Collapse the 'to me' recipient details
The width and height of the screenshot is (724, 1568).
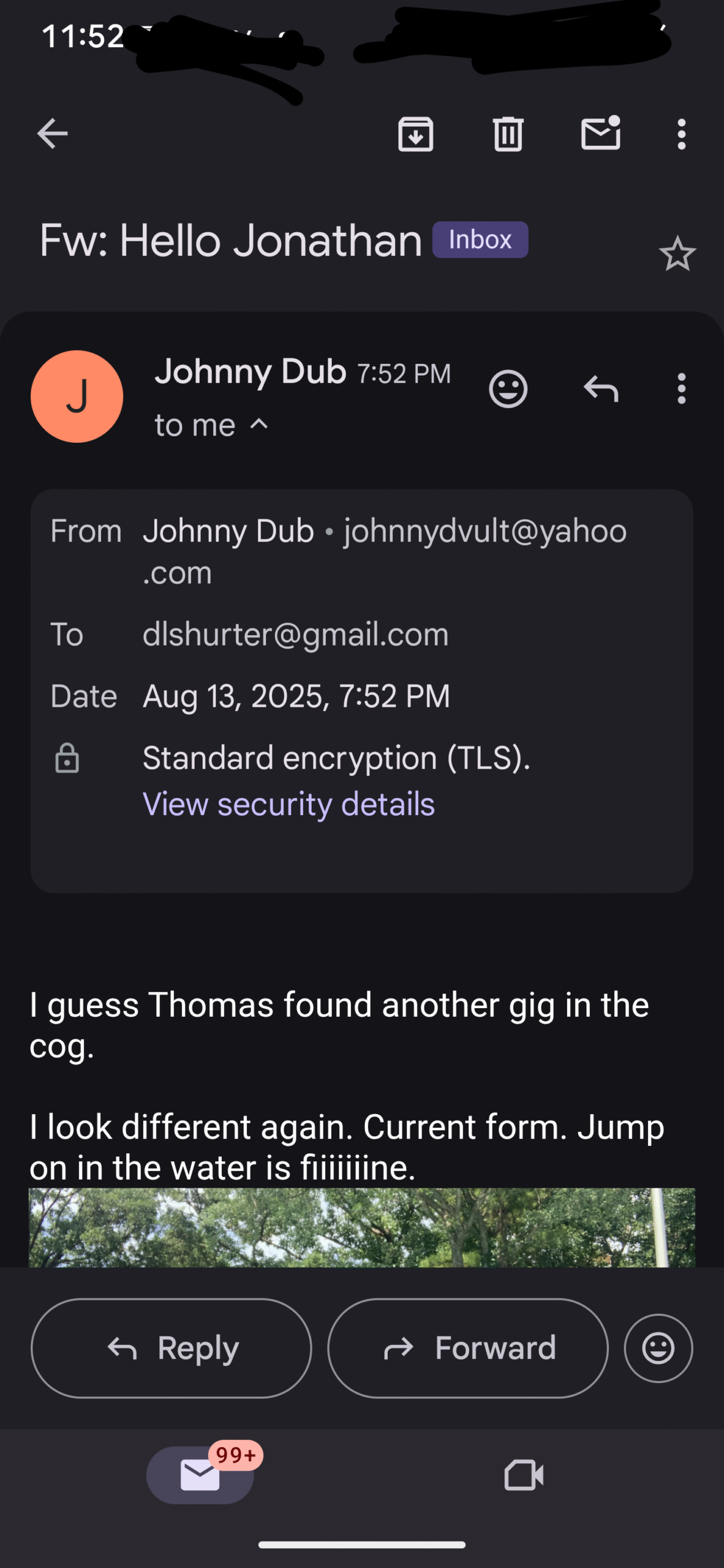pos(211,425)
